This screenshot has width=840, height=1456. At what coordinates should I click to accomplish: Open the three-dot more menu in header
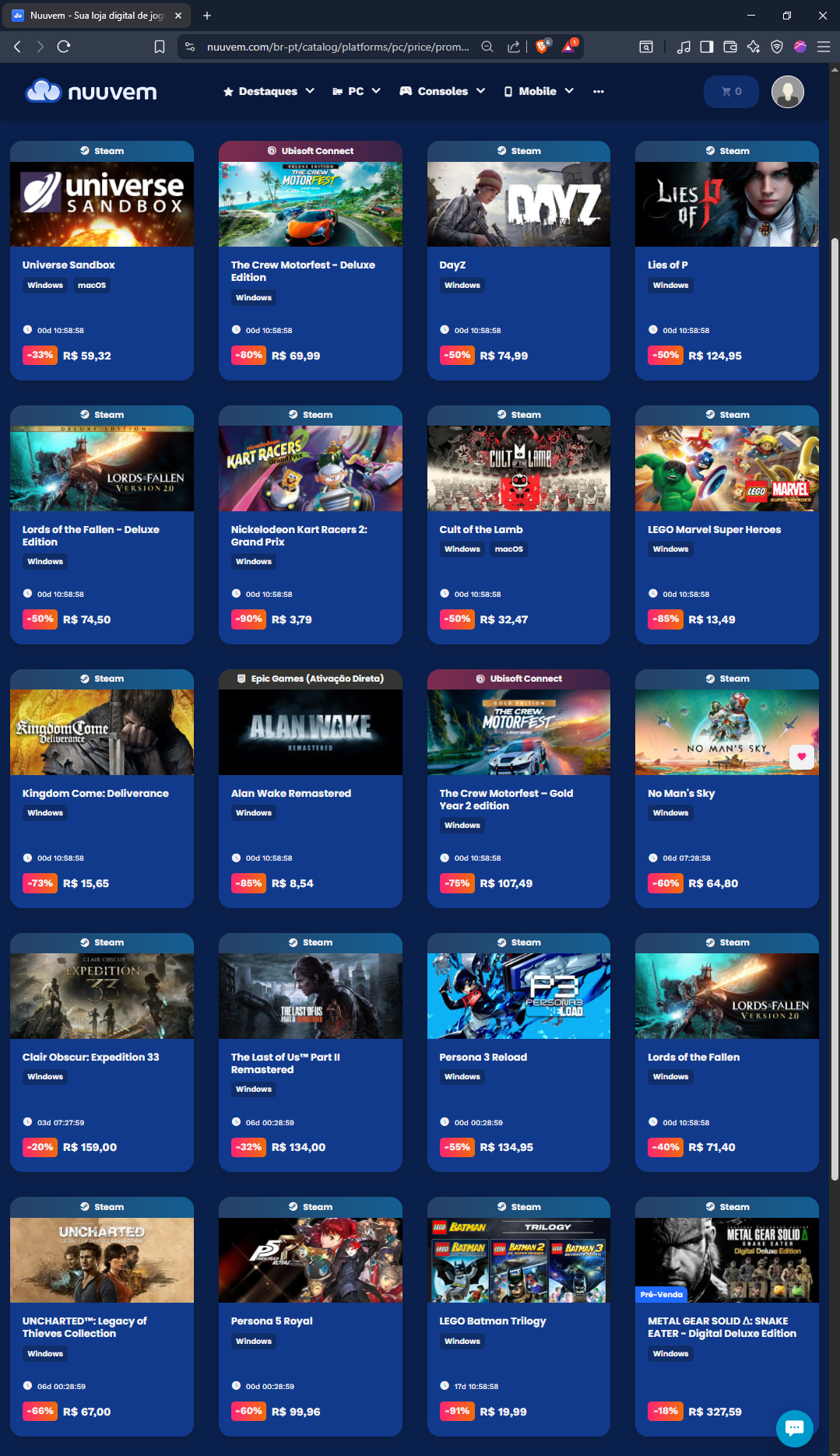click(x=598, y=91)
